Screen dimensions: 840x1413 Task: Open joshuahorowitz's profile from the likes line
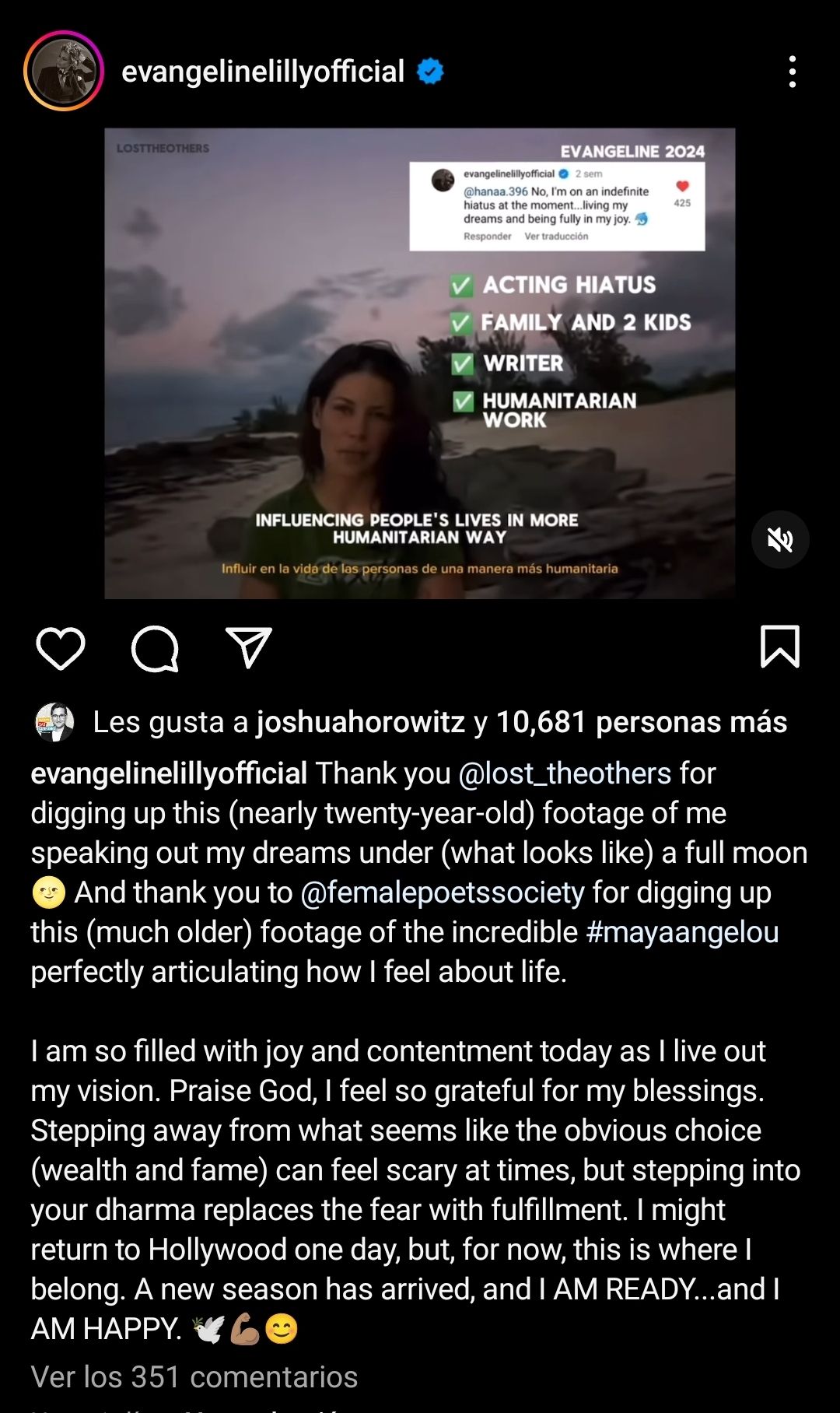click(x=361, y=722)
